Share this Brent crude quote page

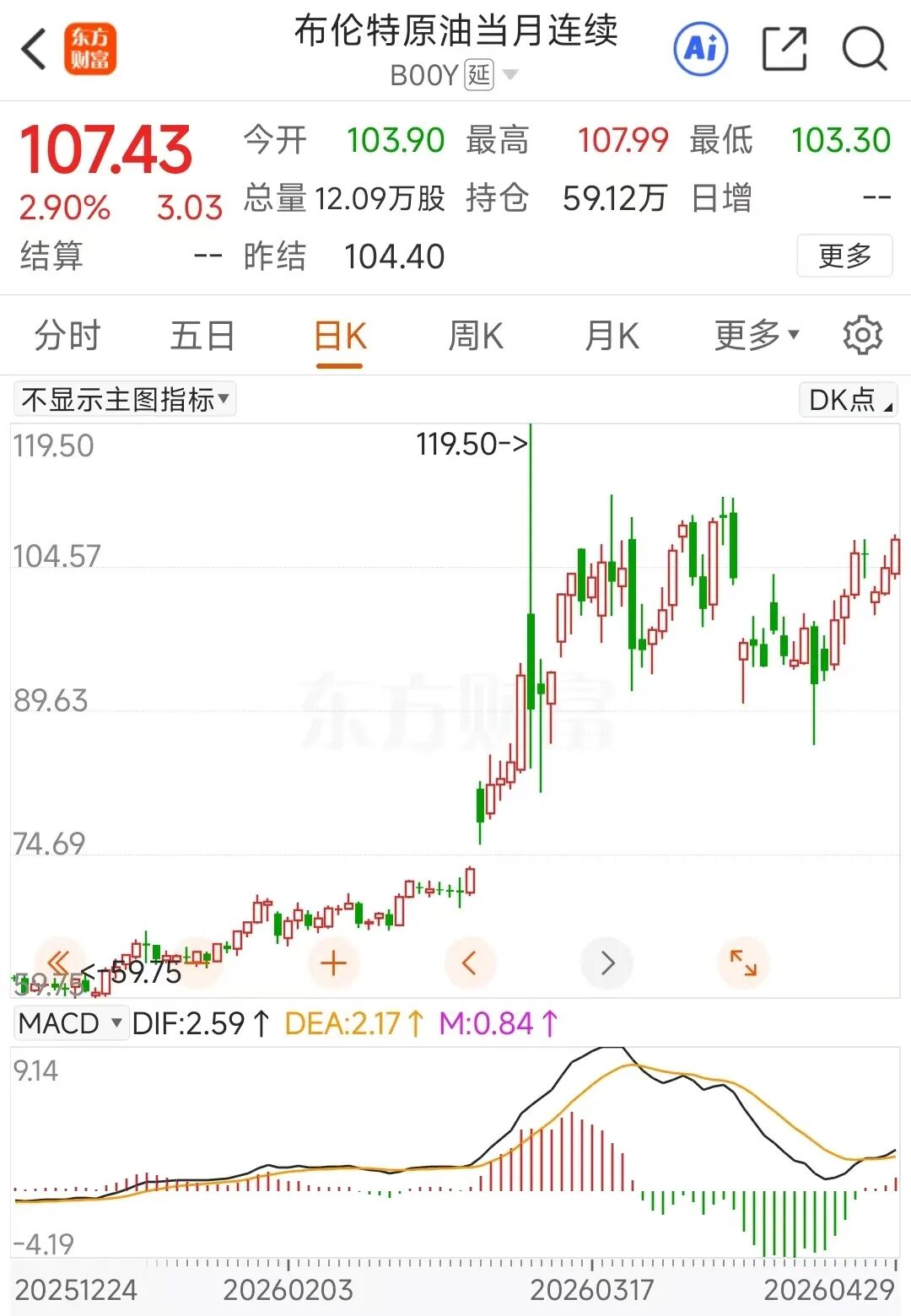pos(784,48)
